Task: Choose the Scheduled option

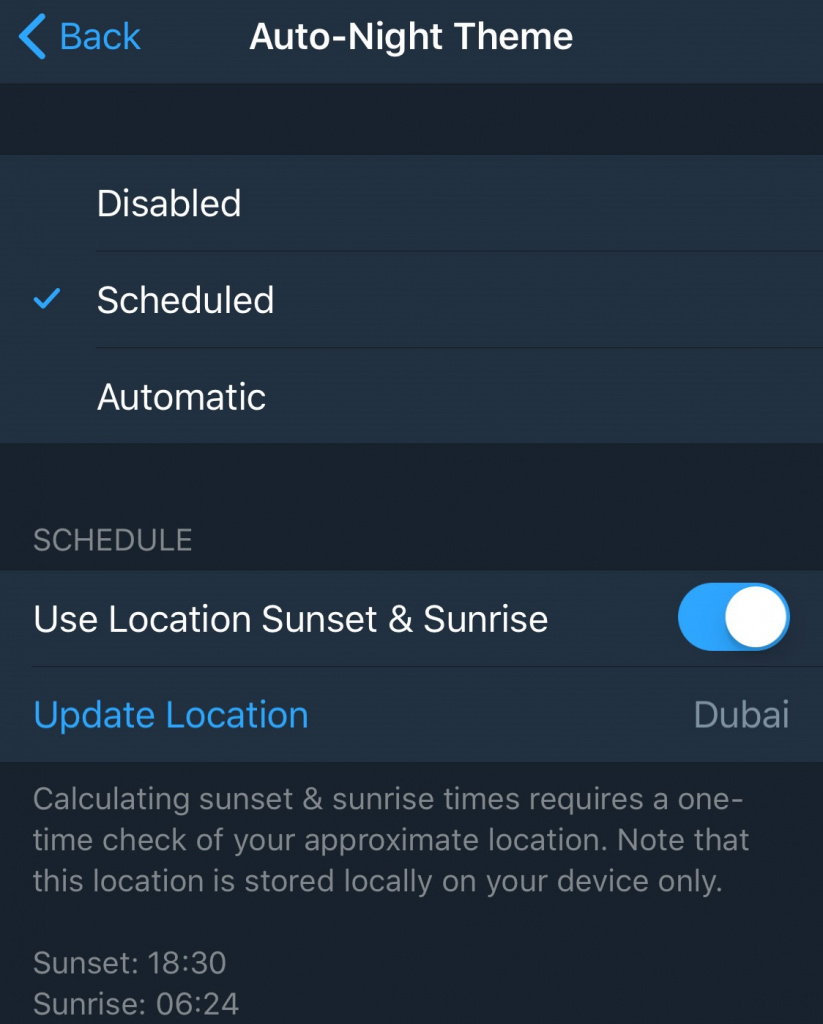Action: (x=185, y=300)
